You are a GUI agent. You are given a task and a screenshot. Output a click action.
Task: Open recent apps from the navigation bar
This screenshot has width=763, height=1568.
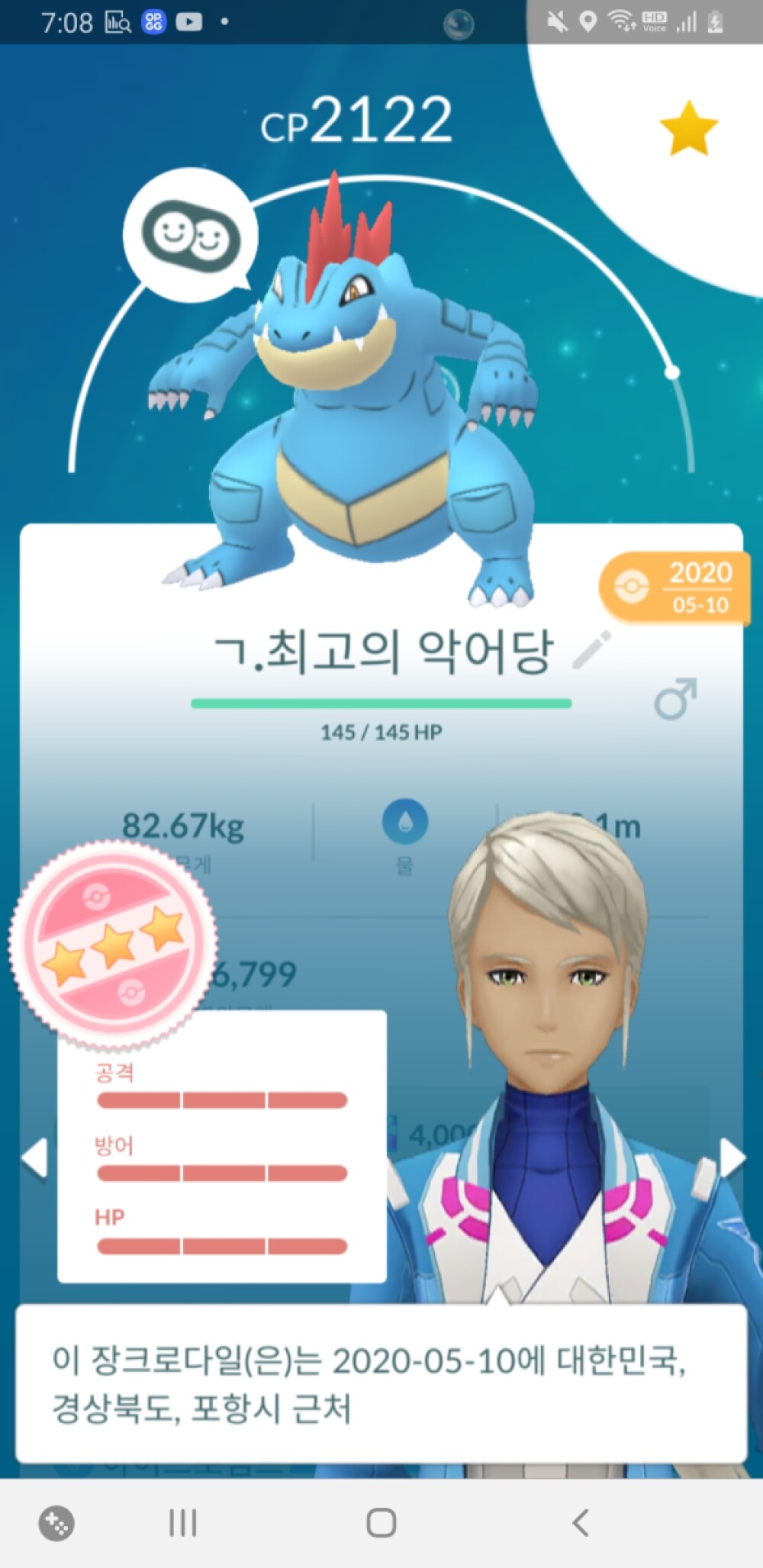coord(182,1523)
